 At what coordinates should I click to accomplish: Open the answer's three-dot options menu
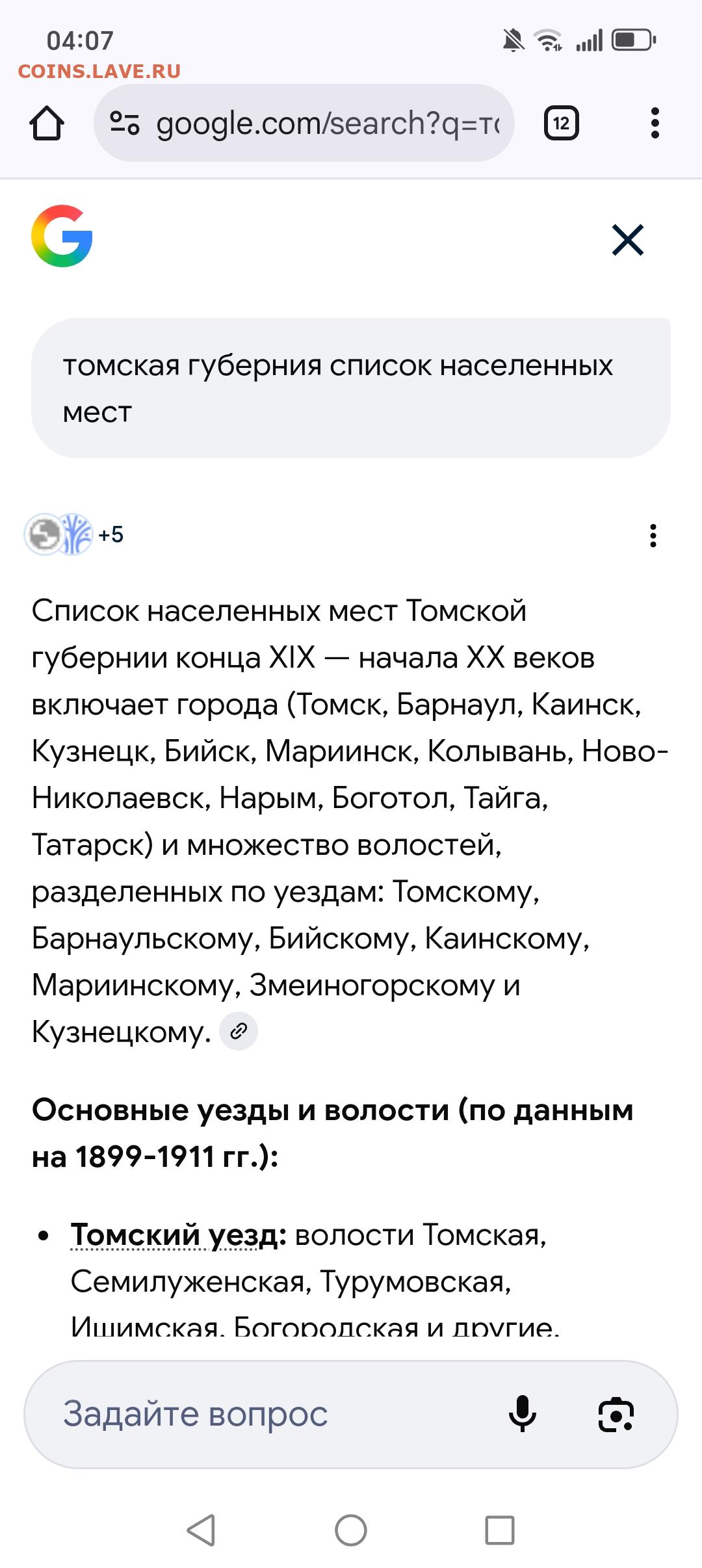[x=653, y=536]
